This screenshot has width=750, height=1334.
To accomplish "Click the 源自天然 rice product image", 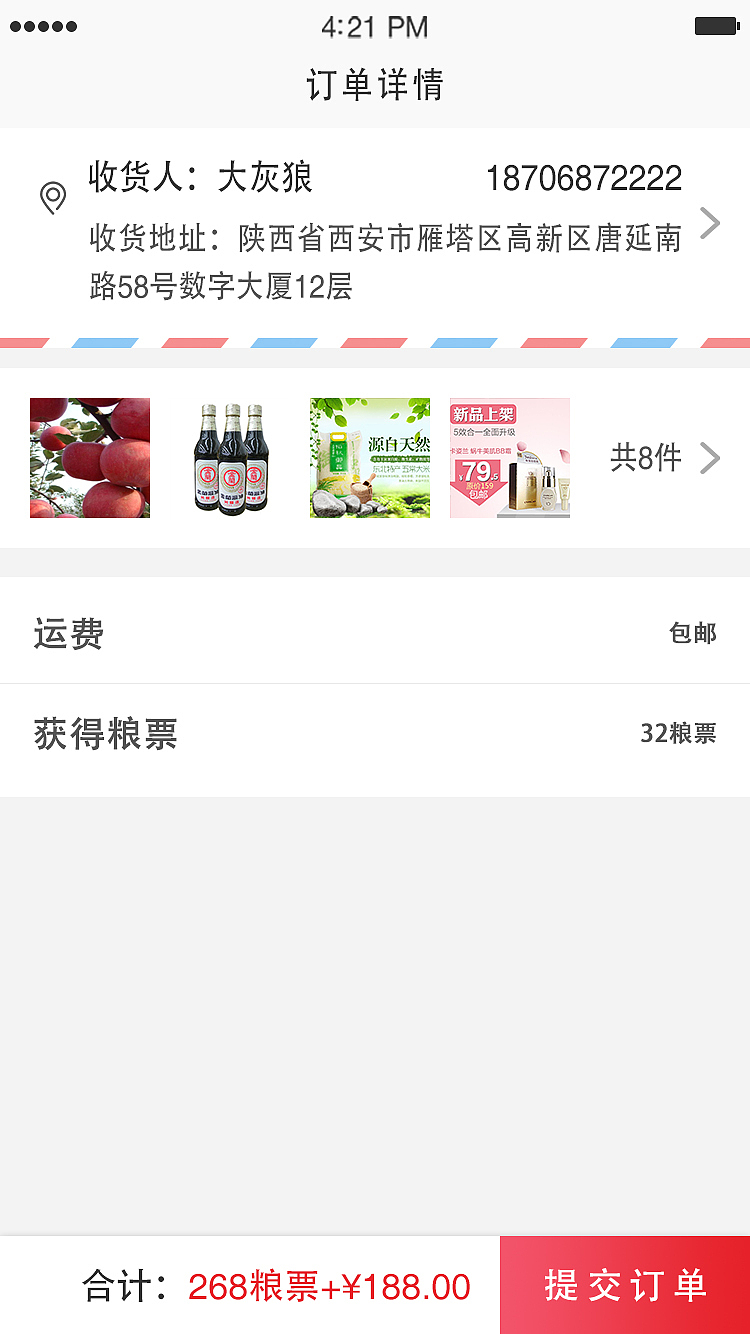I will [370, 458].
